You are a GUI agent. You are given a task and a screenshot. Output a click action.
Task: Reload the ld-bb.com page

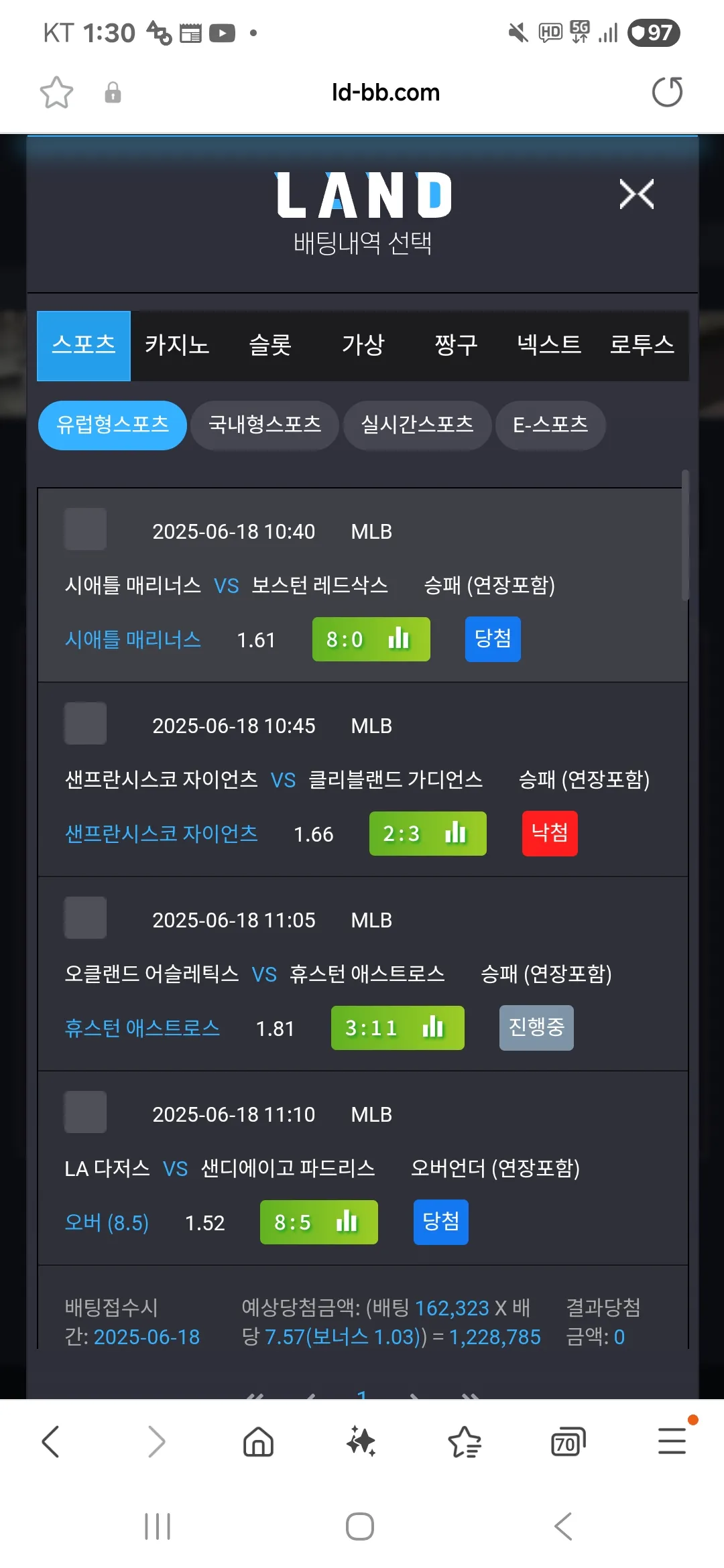pyautogui.click(x=667, y=92)
